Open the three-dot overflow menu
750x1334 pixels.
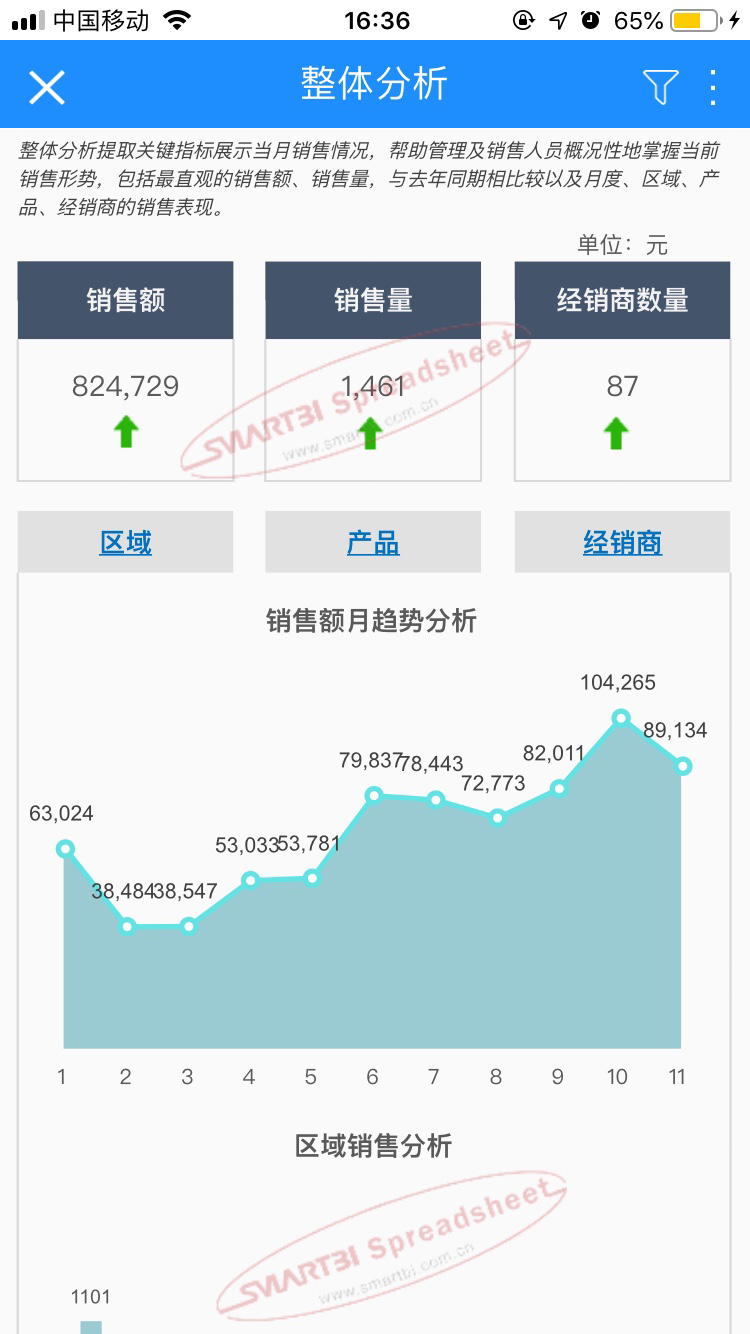pos(713,87)
